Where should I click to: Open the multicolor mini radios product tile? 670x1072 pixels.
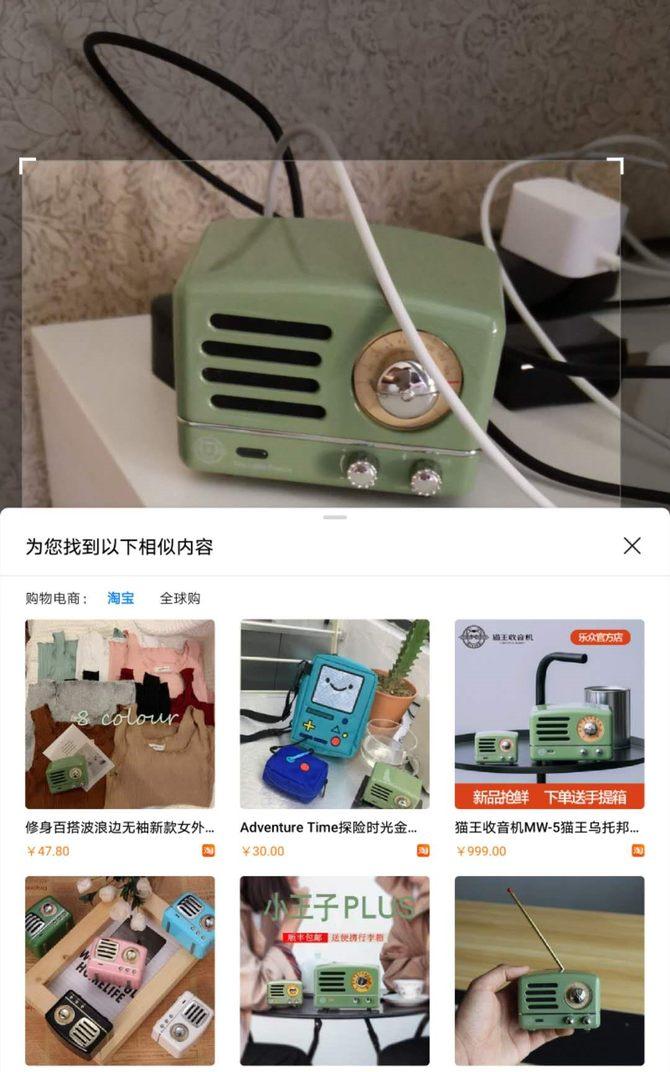pyautogui.click(x=120, y=970)
